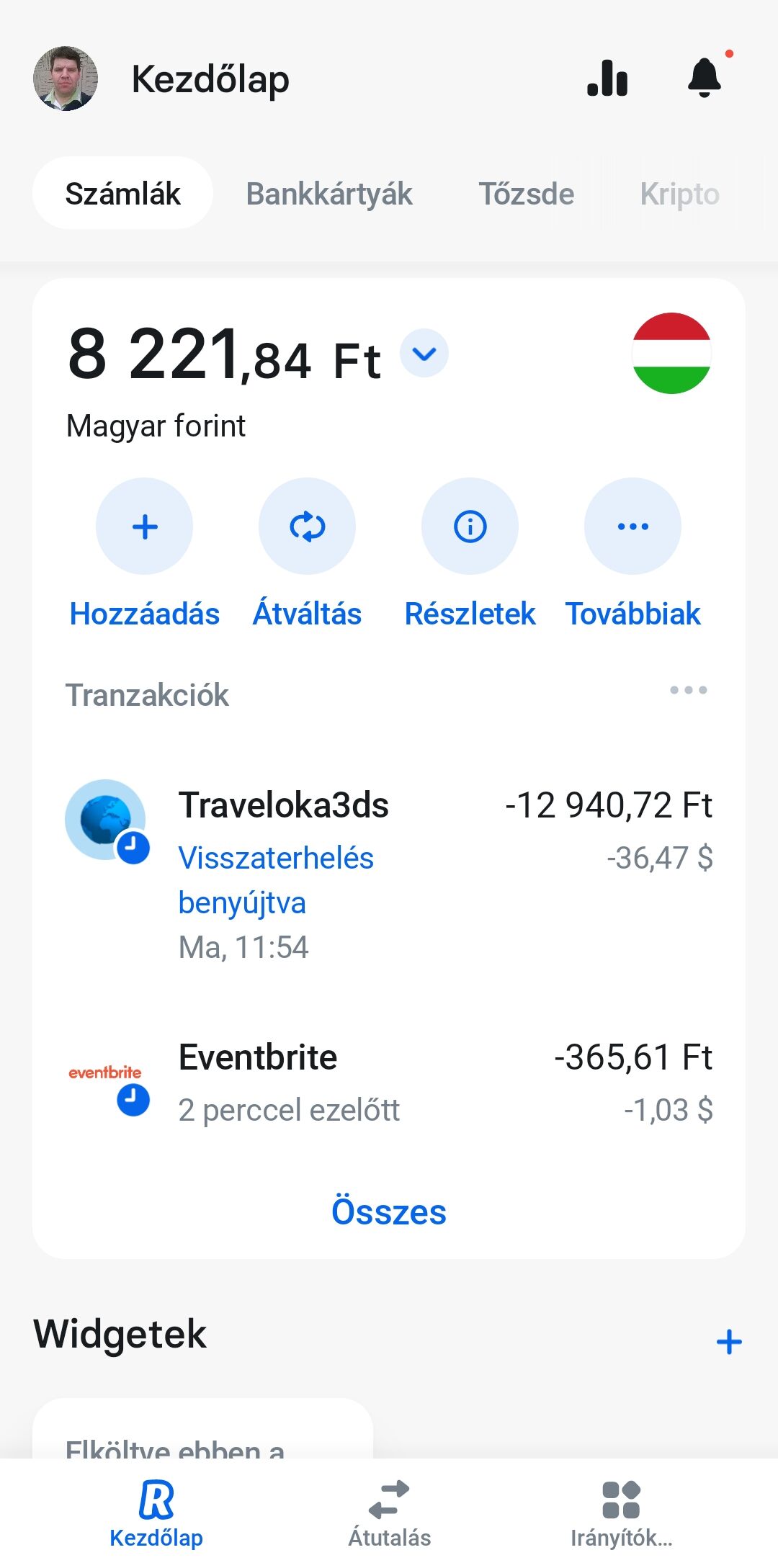Image resolution: width=778 pixels, height=1568 pixels.
Task: Switch to the Bankkártyák tab
Action: point(329,194)
